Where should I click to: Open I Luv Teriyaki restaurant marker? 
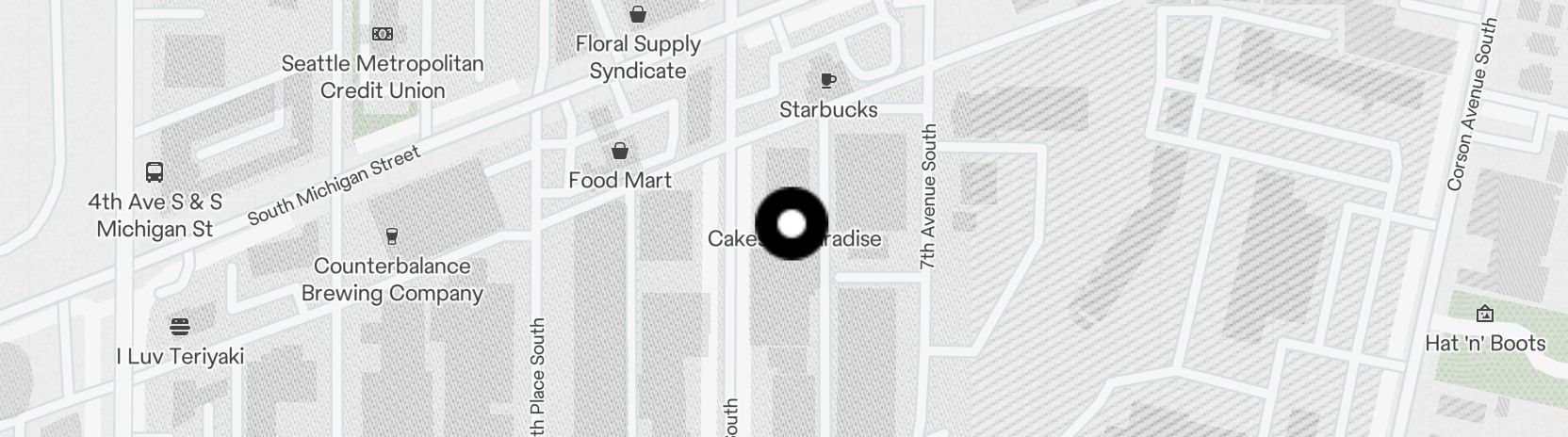point(180,327)
